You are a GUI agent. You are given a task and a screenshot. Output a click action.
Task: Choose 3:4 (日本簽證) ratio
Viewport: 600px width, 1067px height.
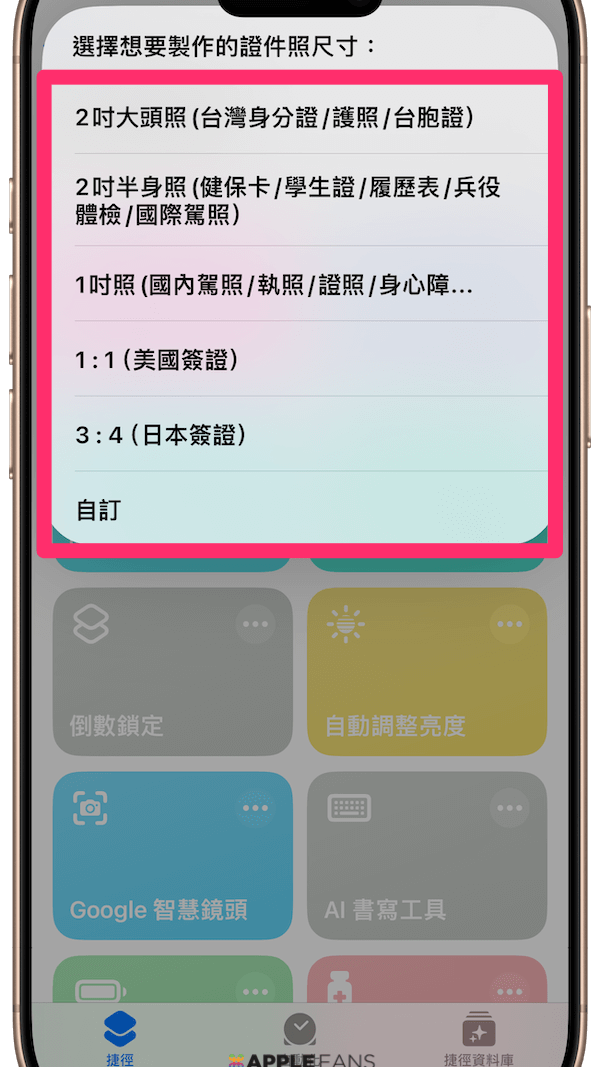pos(300,435)
